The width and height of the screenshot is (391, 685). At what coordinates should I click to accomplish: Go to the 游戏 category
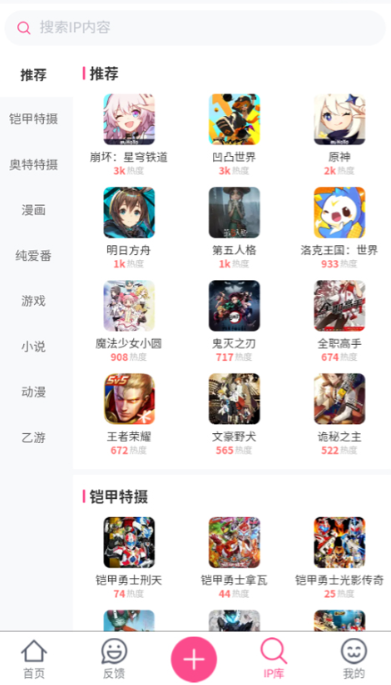pyautogui.click(x=34, y=301)
